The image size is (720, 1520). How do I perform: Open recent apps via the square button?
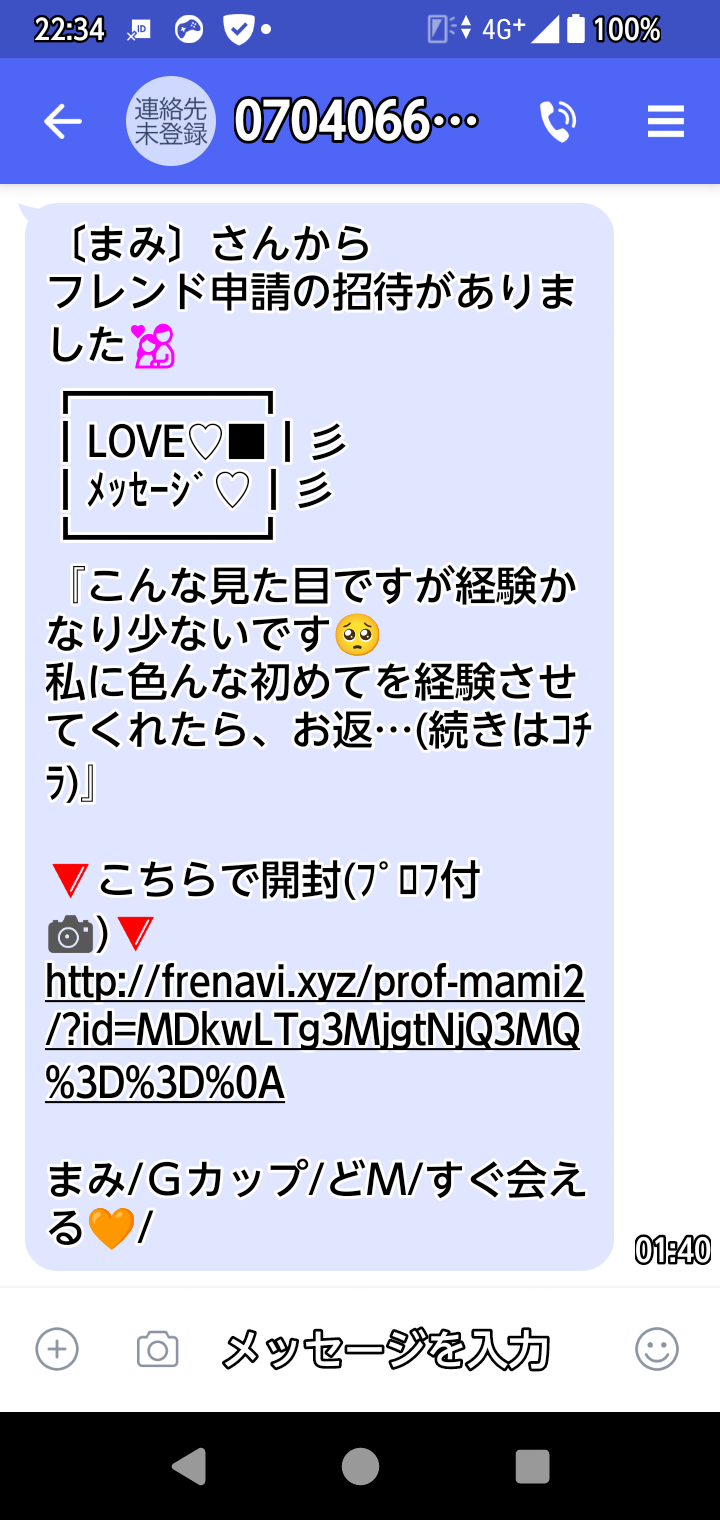pyautogui.click(x=532, y=1467)
